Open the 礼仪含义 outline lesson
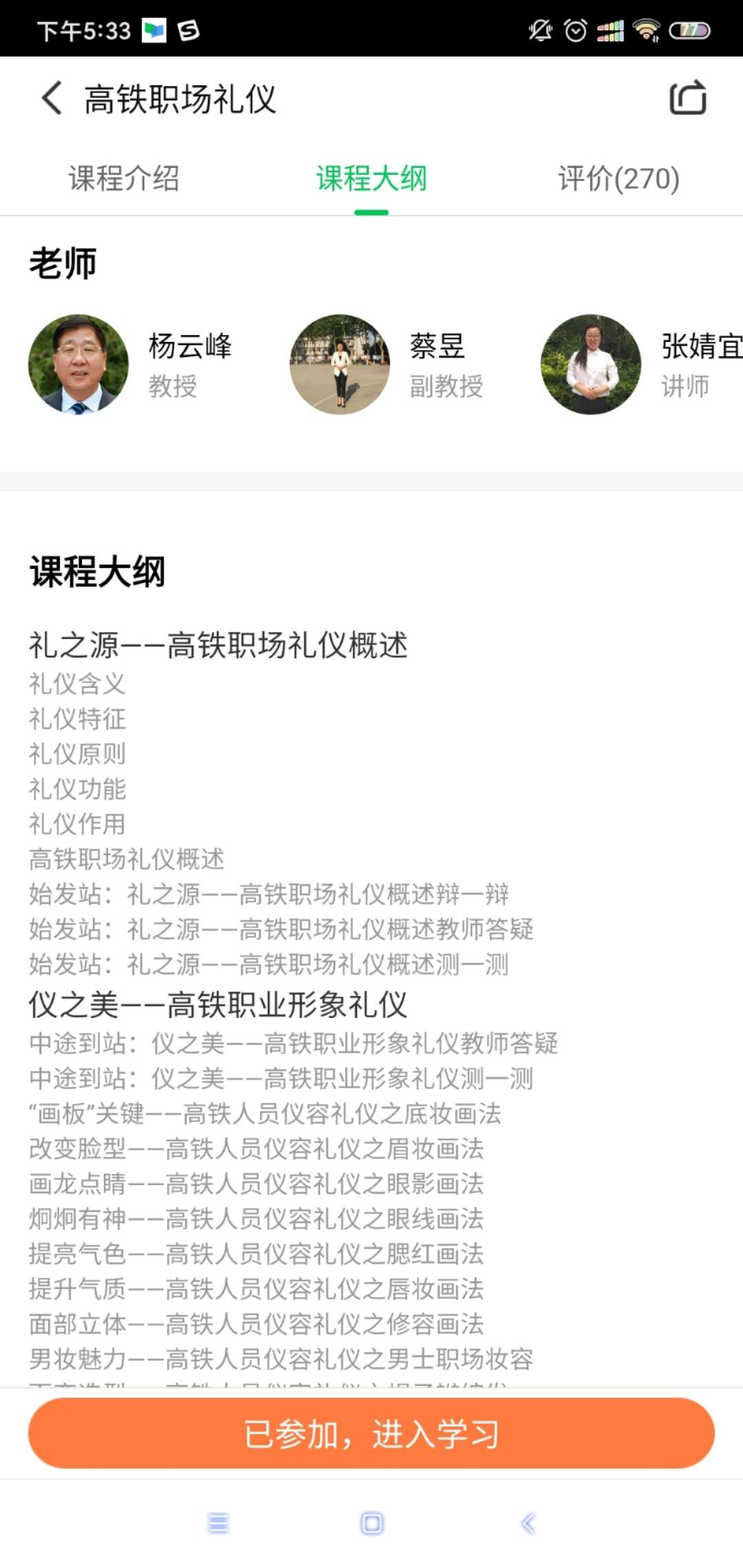 tap(76, 684)
